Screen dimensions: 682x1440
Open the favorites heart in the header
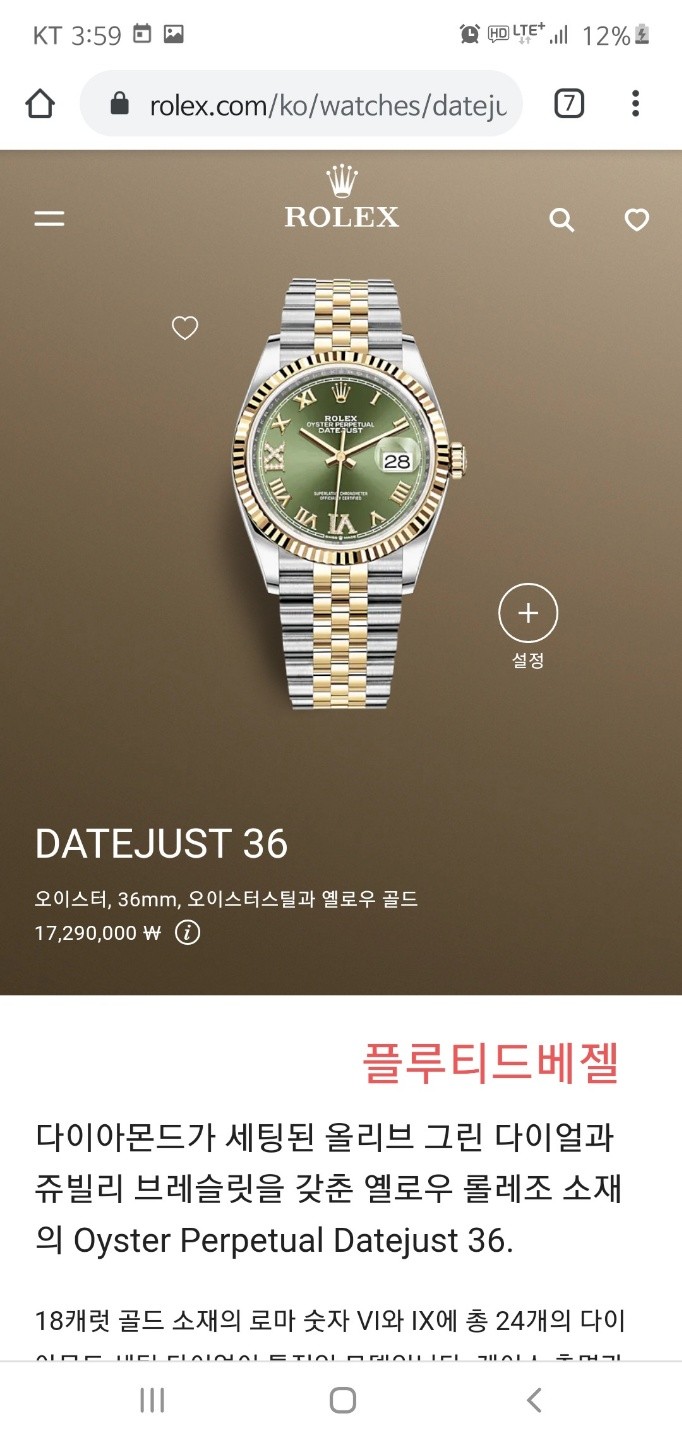pyautogui.click(x=637, y=220)
